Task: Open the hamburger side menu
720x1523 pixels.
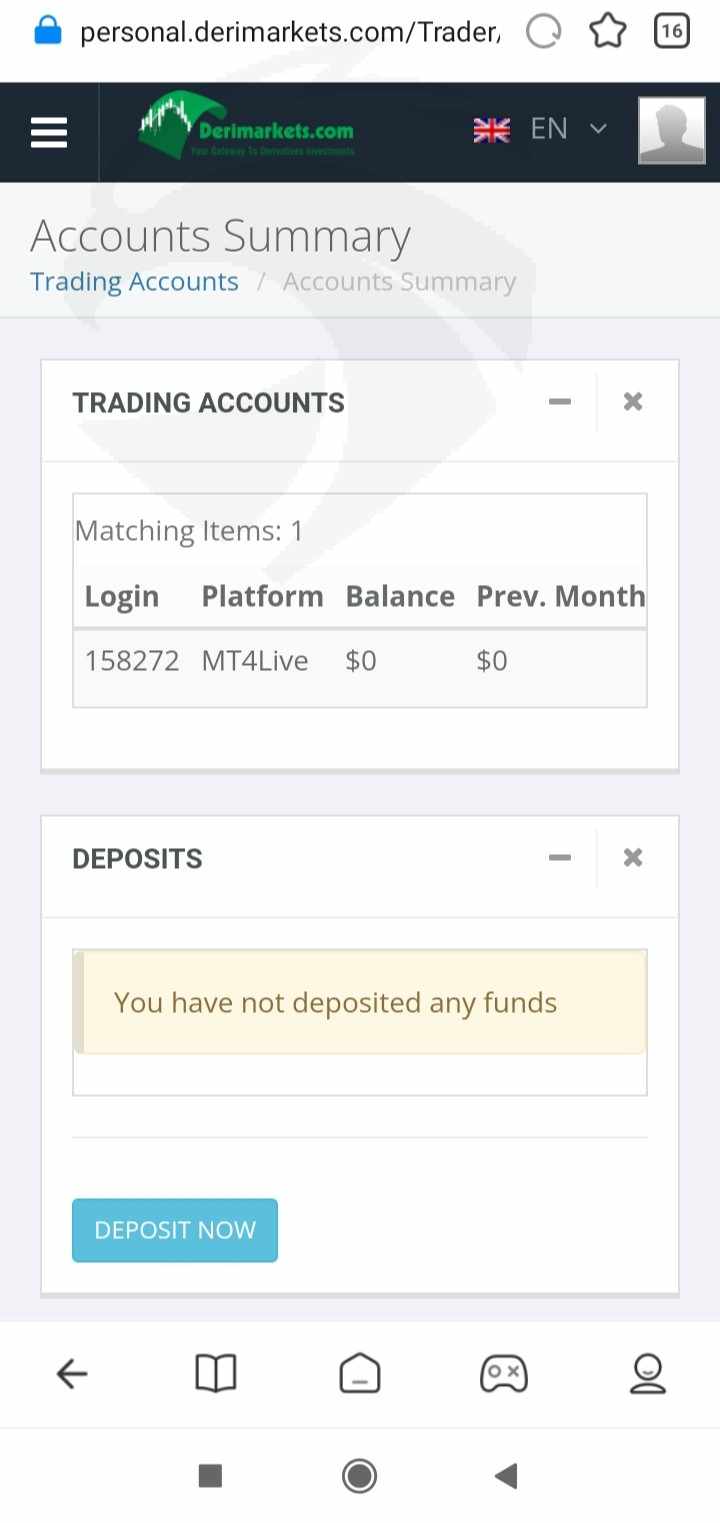Action: pos(49,132)
